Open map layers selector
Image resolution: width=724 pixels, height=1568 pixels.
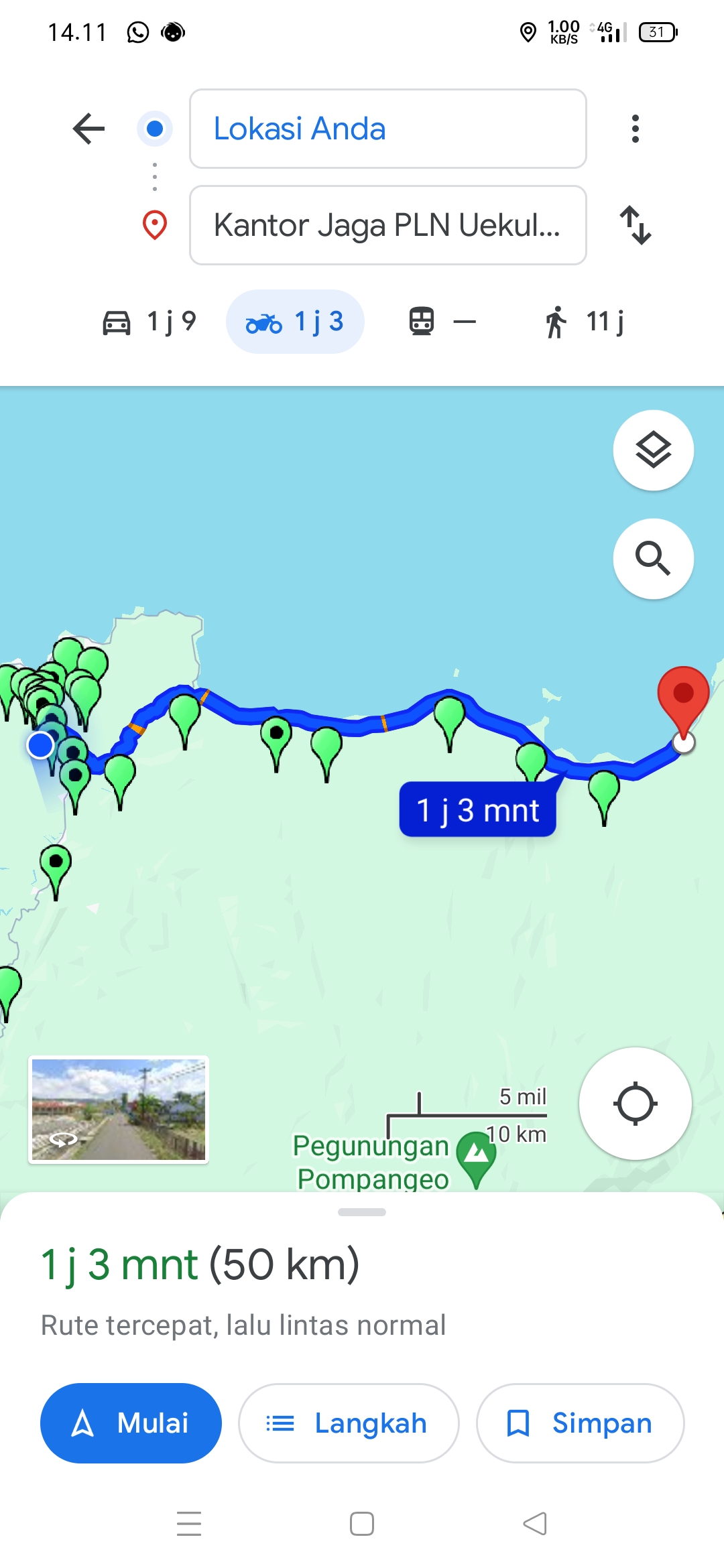tap(653, 450)
